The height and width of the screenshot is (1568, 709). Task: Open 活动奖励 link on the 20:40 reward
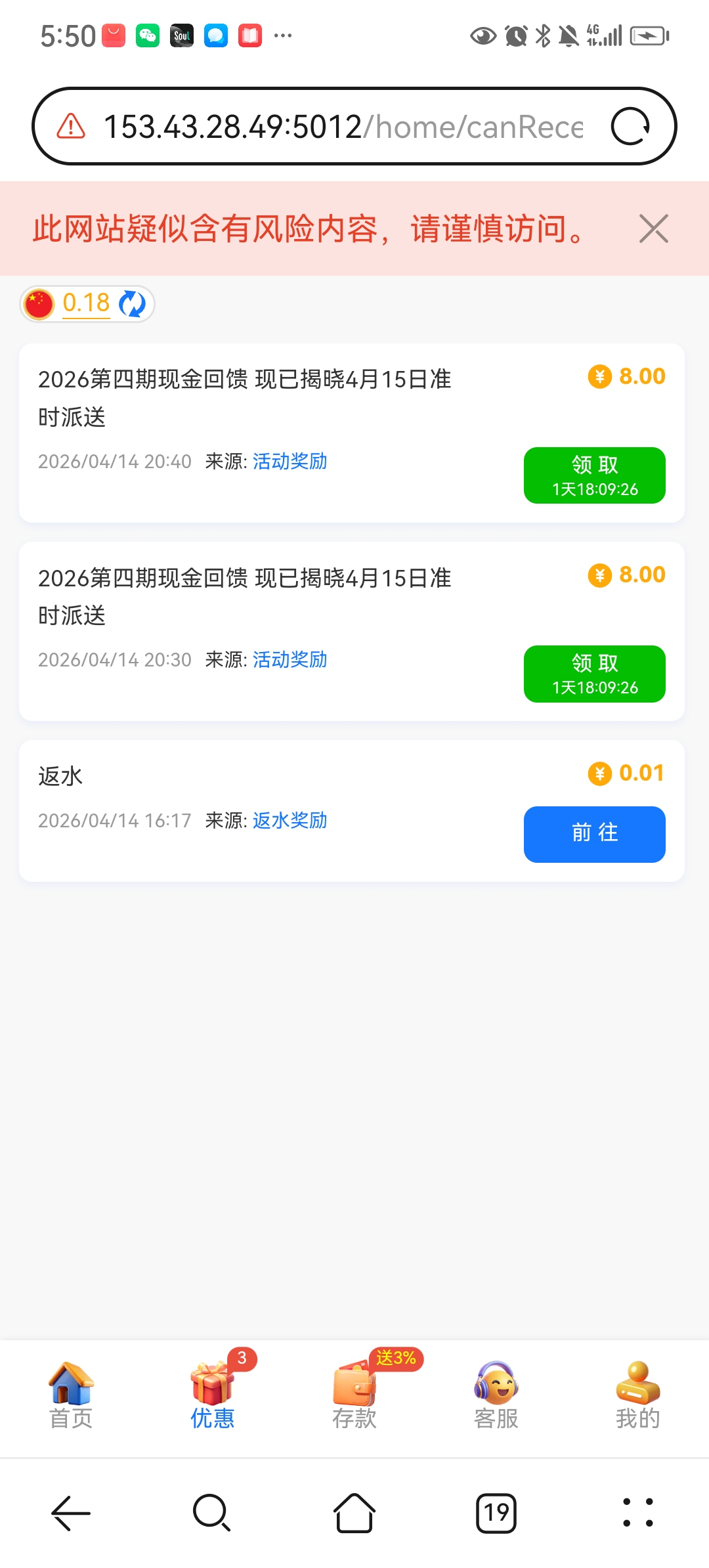click(290, 462)
